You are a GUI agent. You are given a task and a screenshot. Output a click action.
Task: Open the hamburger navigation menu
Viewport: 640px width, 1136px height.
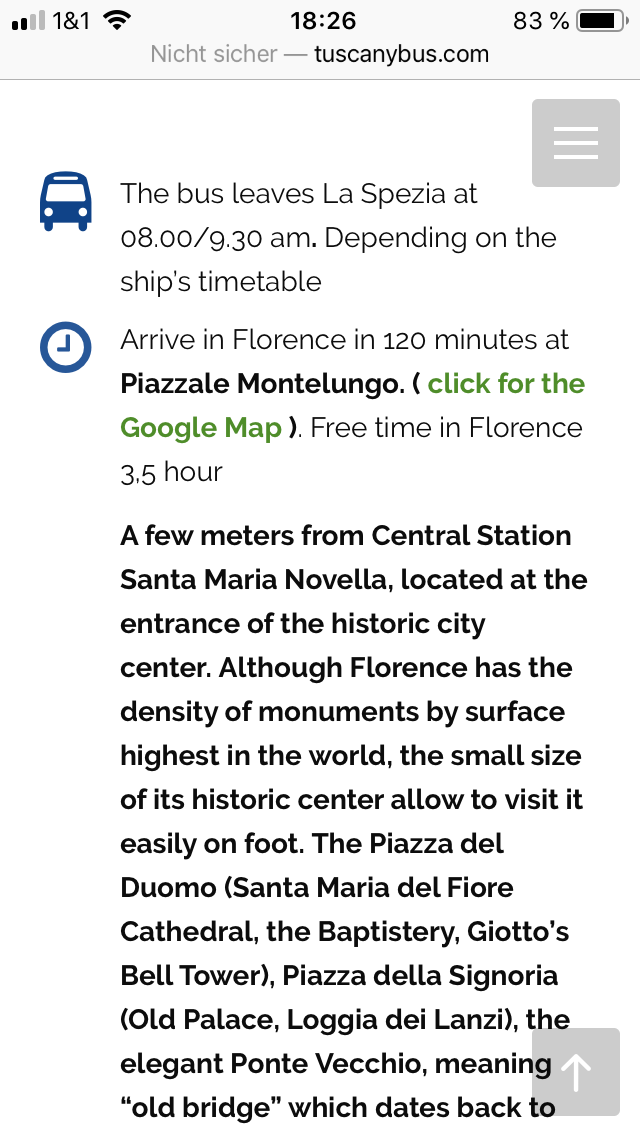(x=575, y=143)
